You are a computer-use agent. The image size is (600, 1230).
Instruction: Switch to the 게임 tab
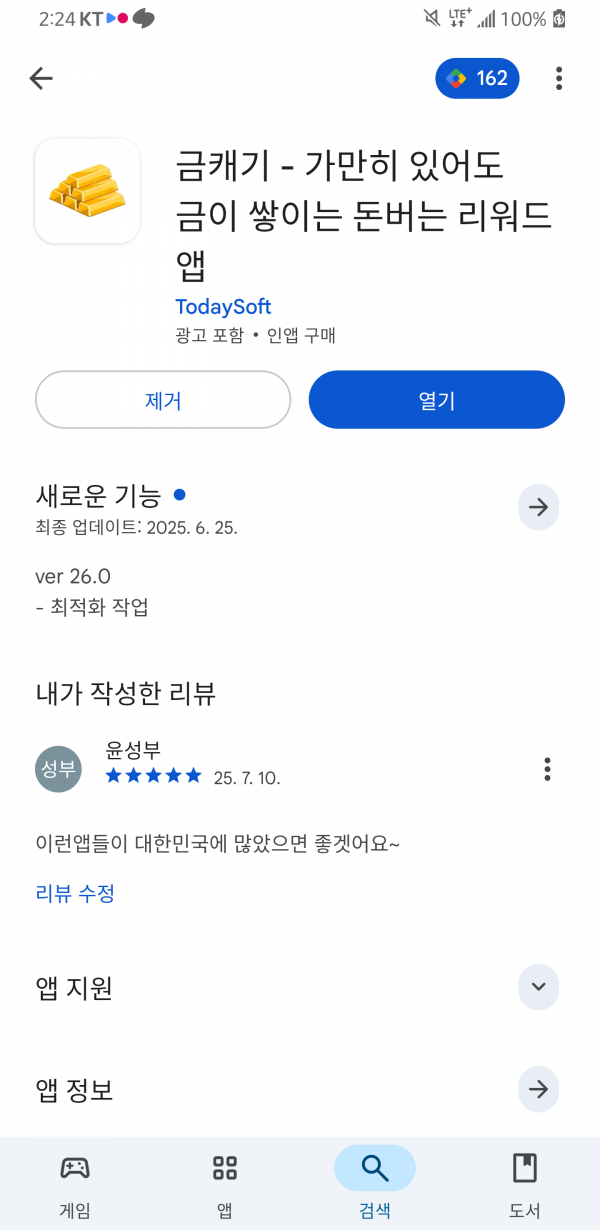(x=75, y=1186)
